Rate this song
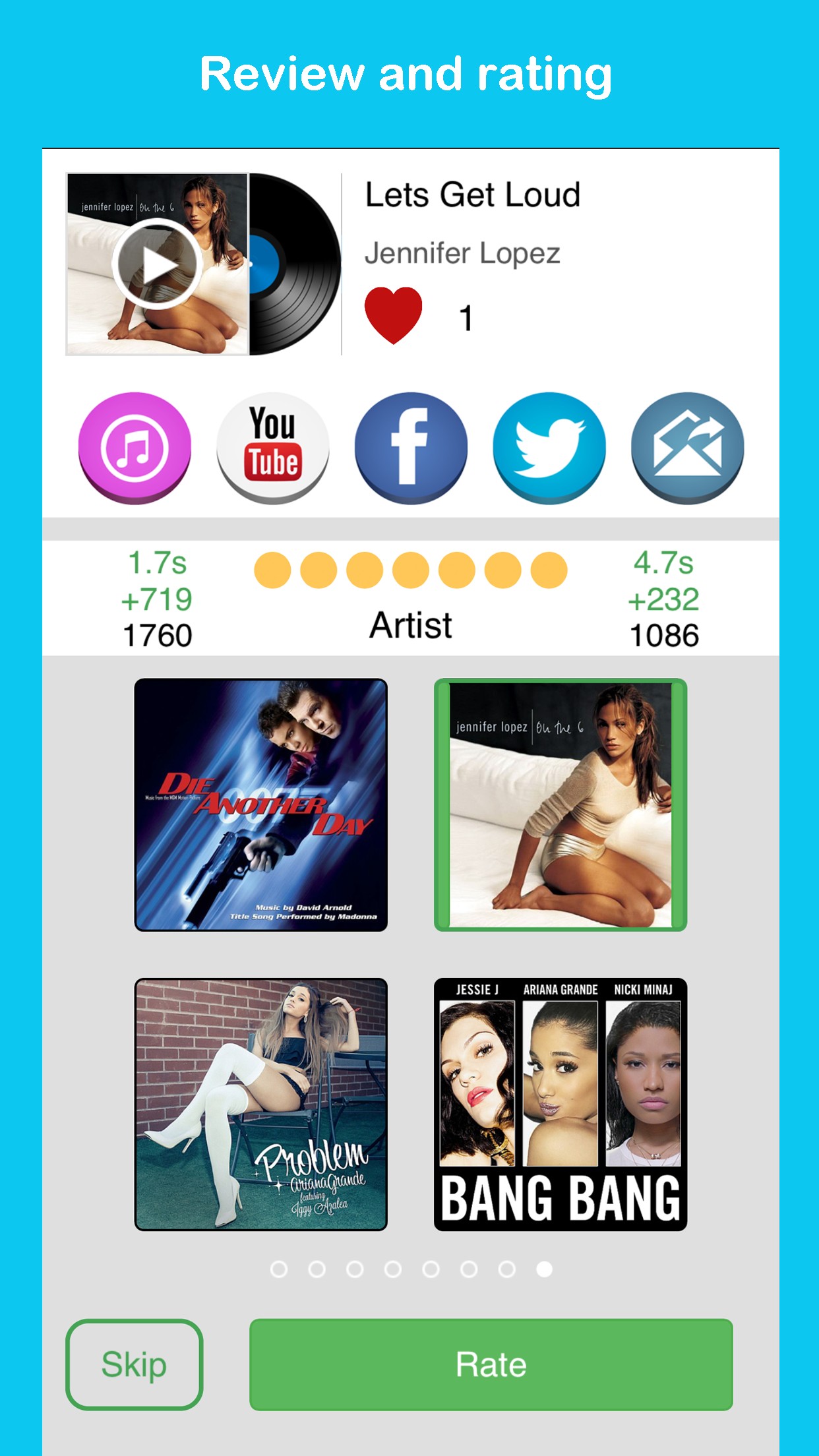The image size is (819, 1456). 491,1364
